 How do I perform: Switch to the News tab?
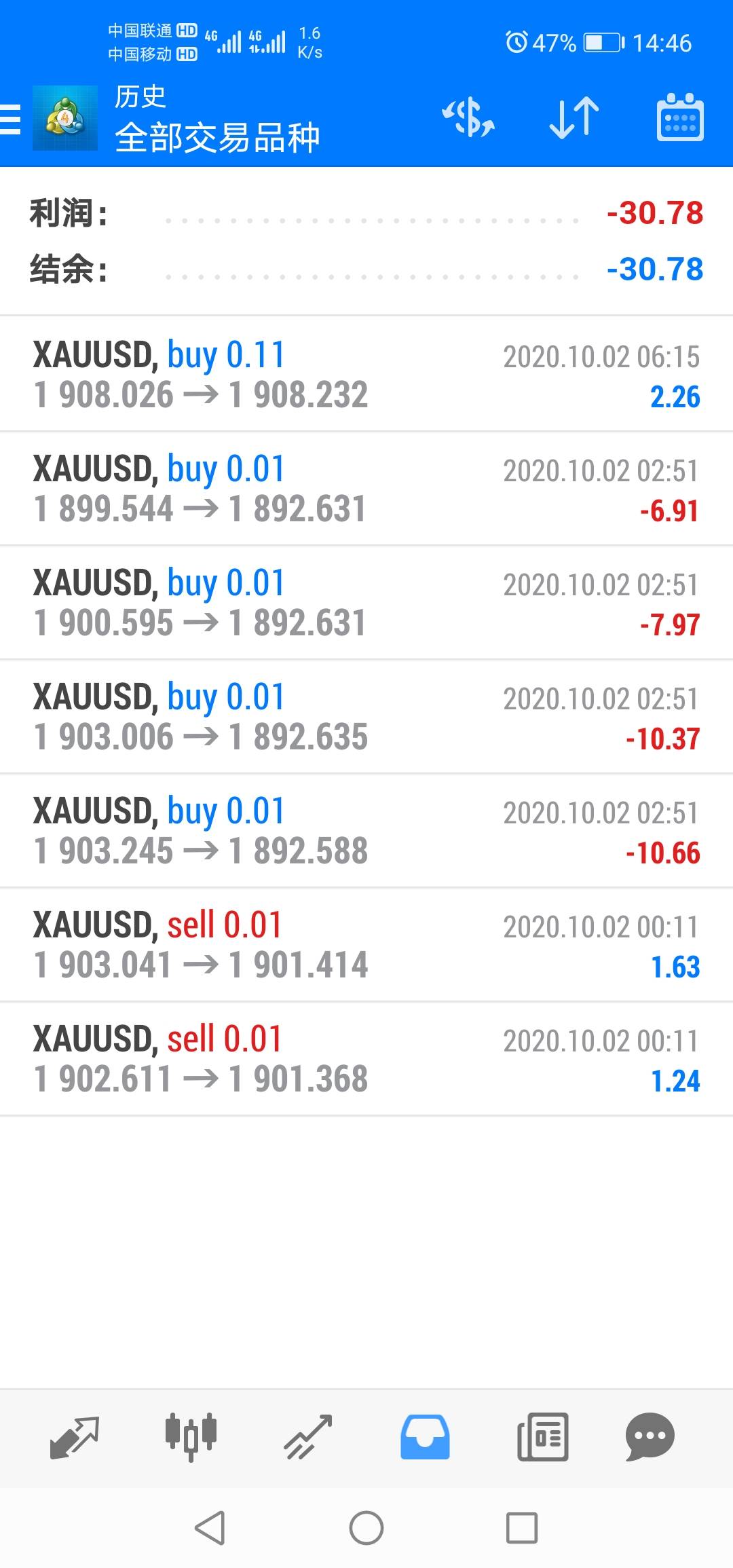click(542, 1436)
